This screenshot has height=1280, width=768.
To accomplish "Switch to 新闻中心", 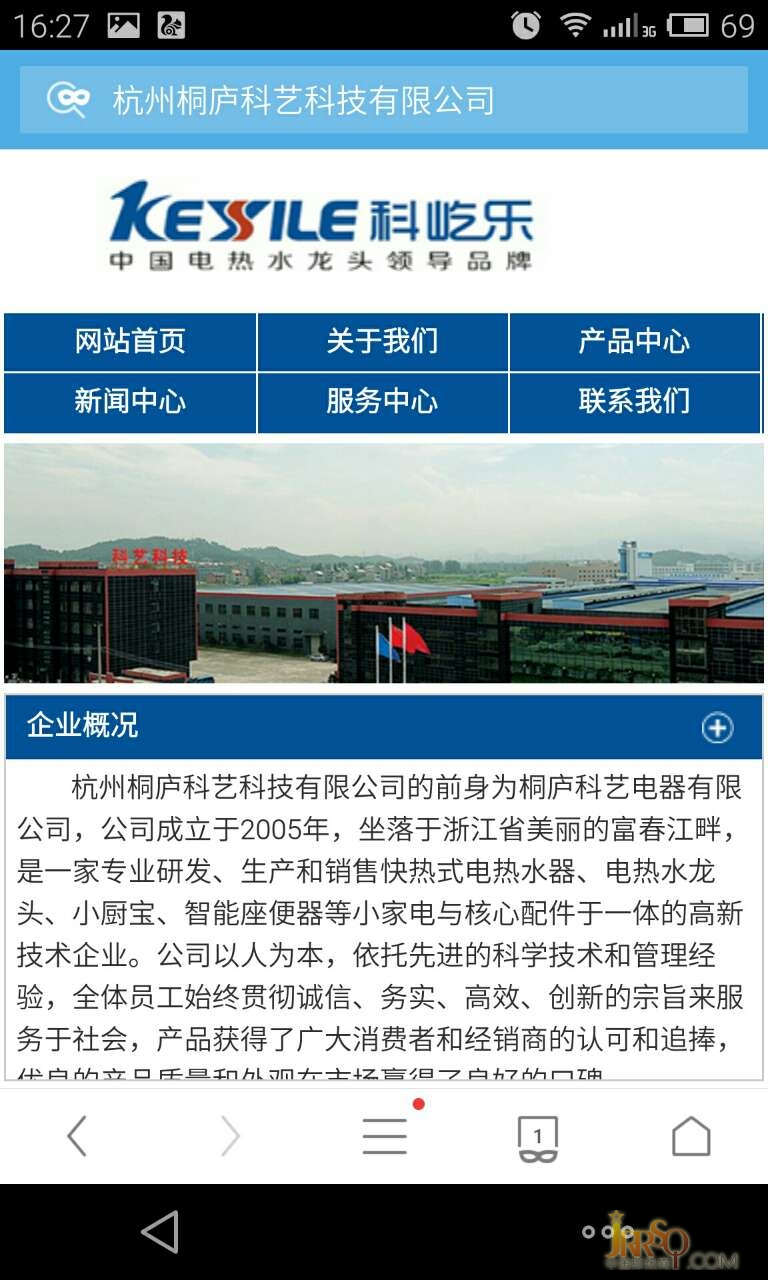I will [x=130, y=402].
